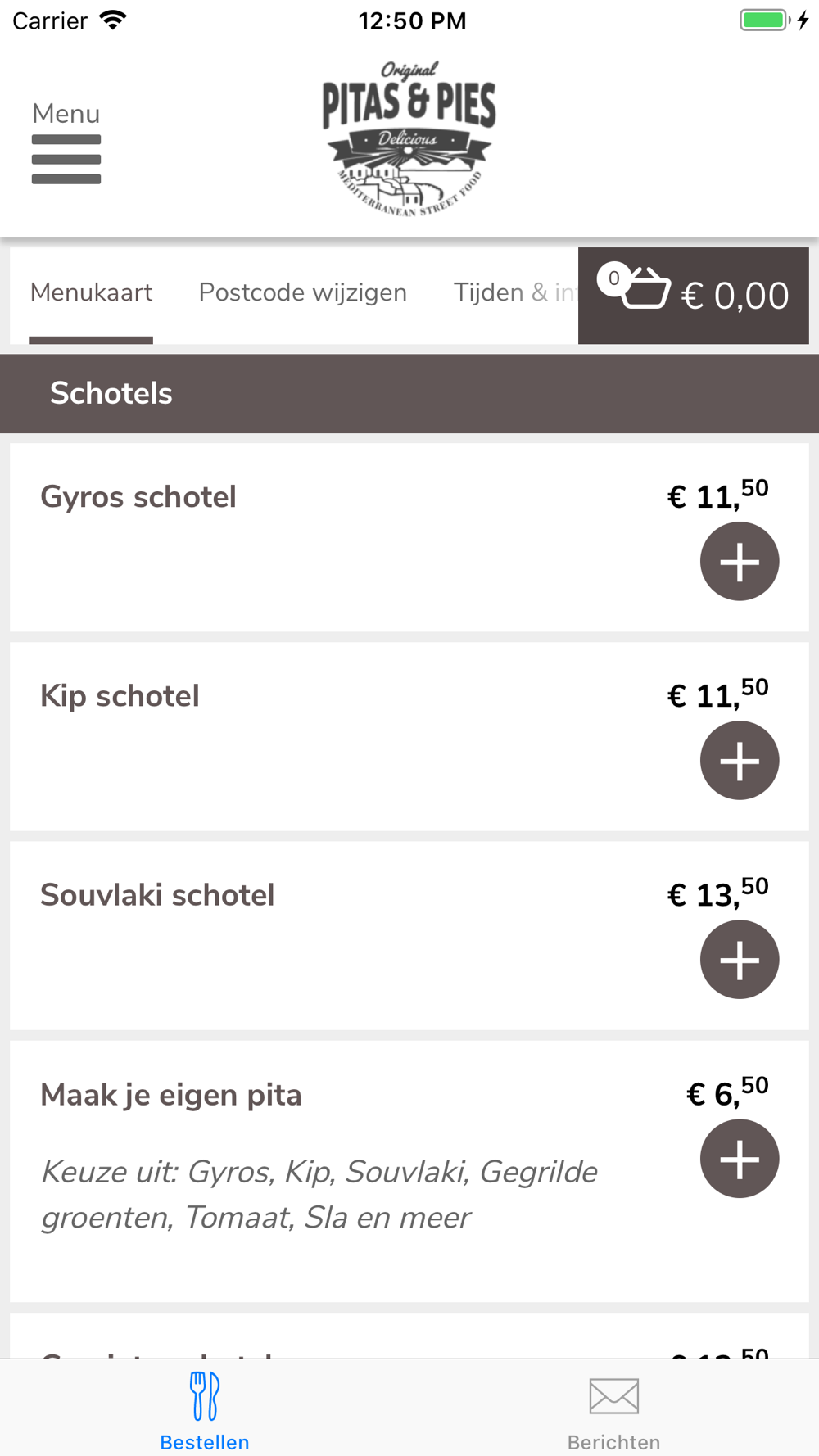Add Gyros schotel to the basket
819x1456 pixels.
point(740,562)
